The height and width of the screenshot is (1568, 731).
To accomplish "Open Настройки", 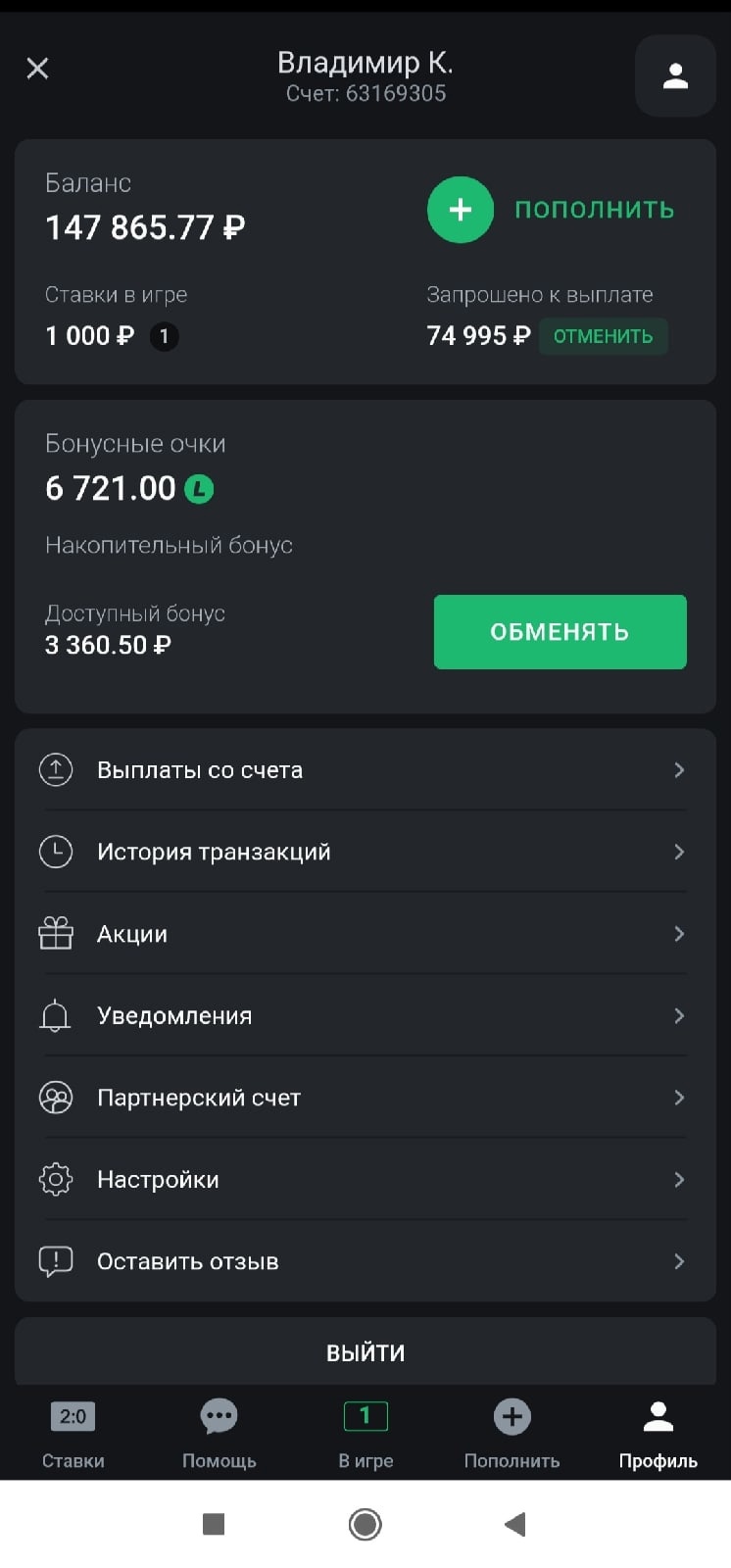I will point(365,1179).
